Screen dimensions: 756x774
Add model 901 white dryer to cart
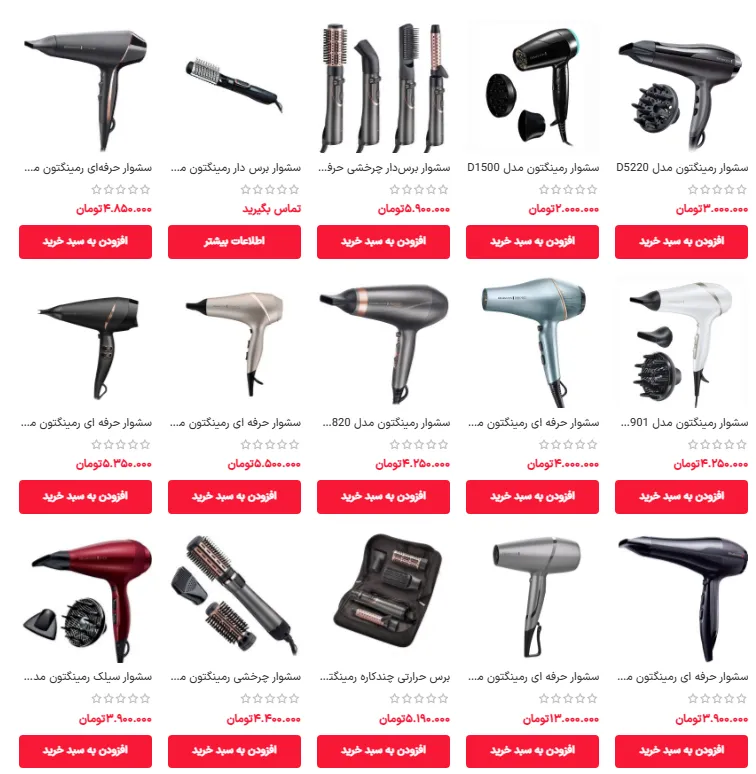[x=681, y=496]
